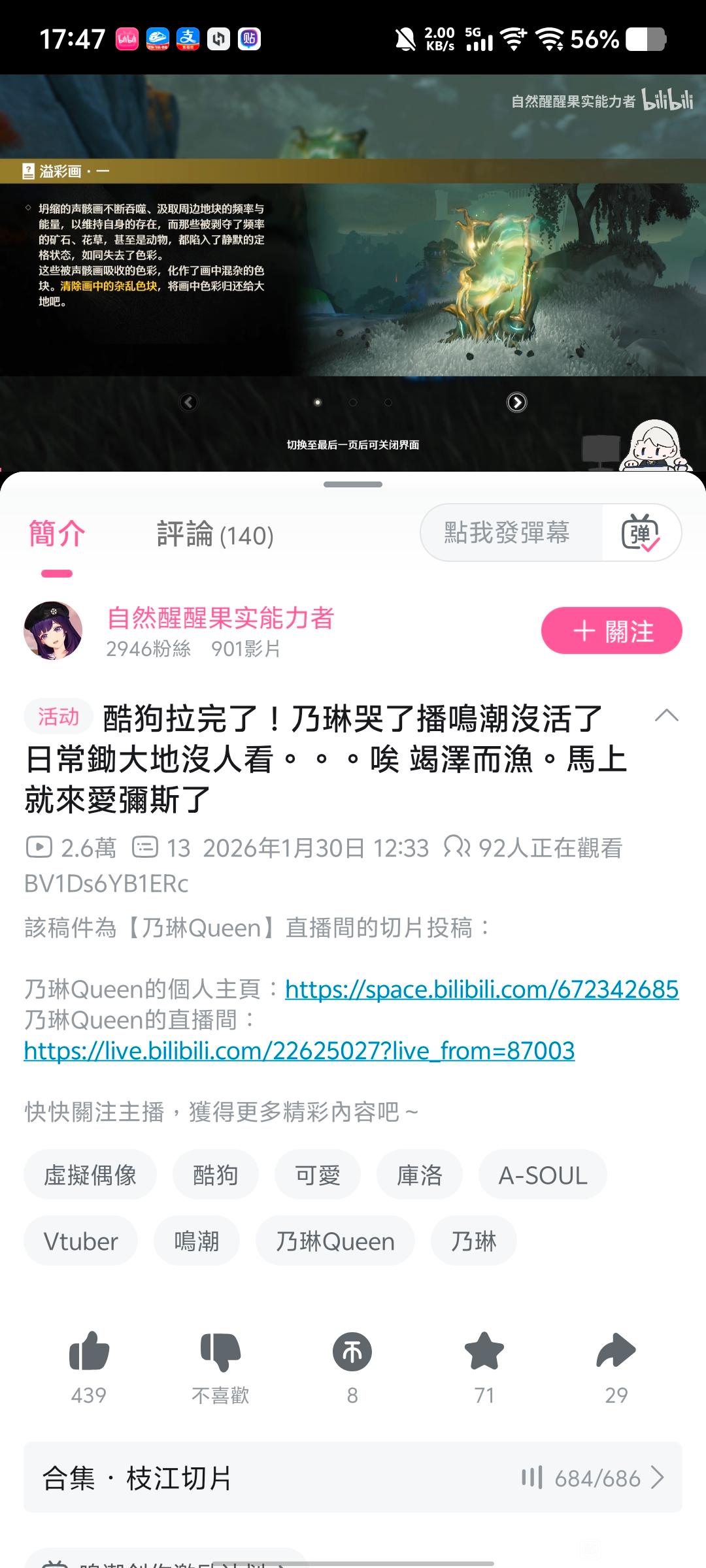Screen dimensions: 706x1568
Task: Open the live.bilibili.com/22625027 live room link
Action: pyautogui.click(x=299, y=1051)
